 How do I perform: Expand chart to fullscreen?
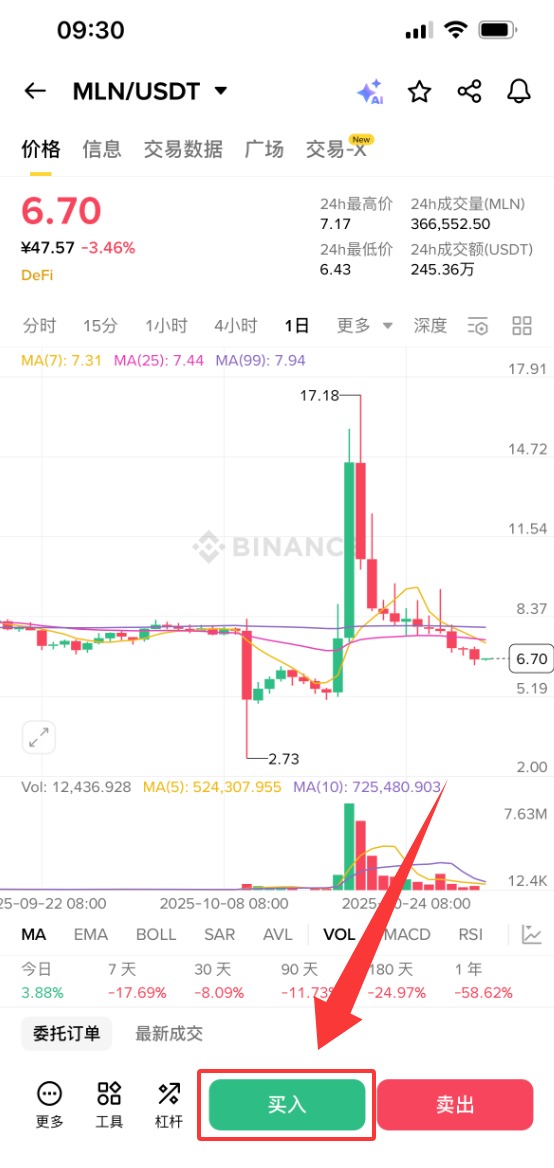[38, 737]
